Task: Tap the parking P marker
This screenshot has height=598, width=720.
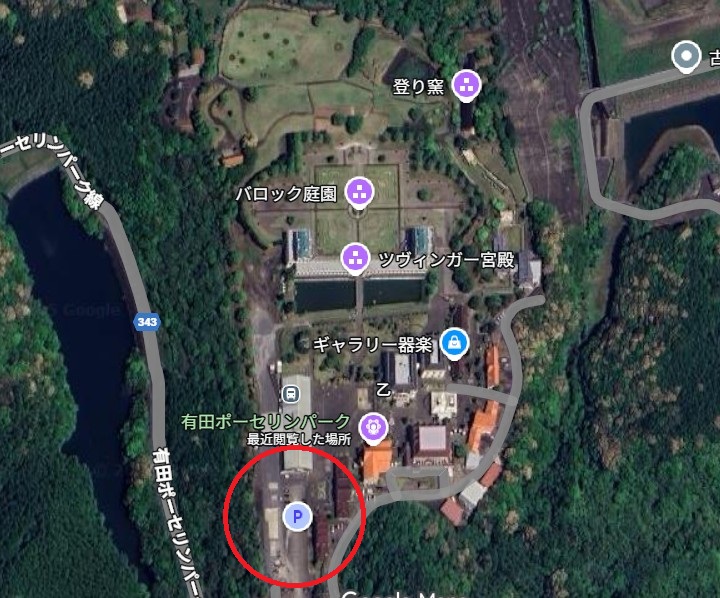Action: (297, 516)
